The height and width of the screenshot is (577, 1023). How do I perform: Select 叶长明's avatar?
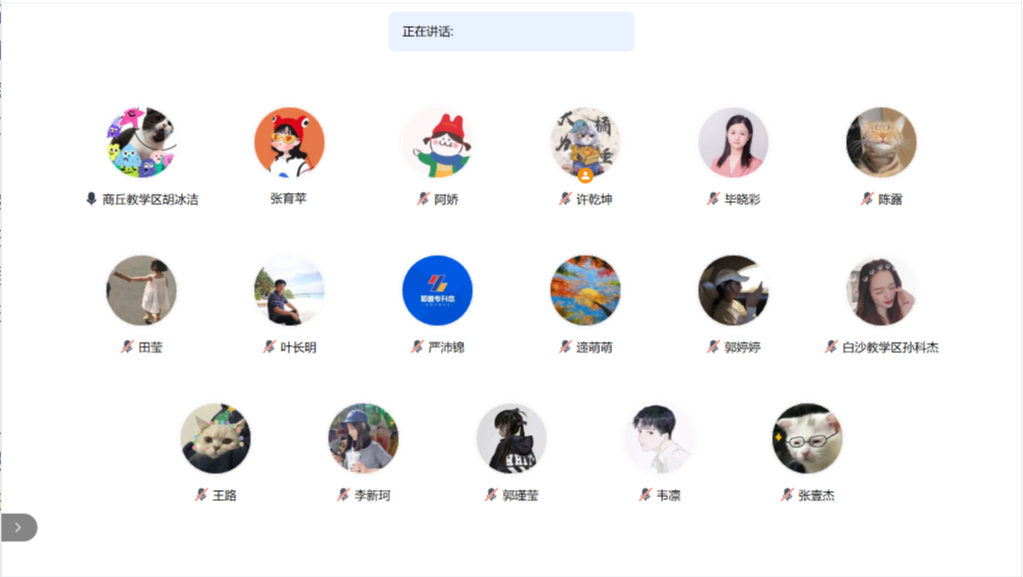(x=289, y=290)
